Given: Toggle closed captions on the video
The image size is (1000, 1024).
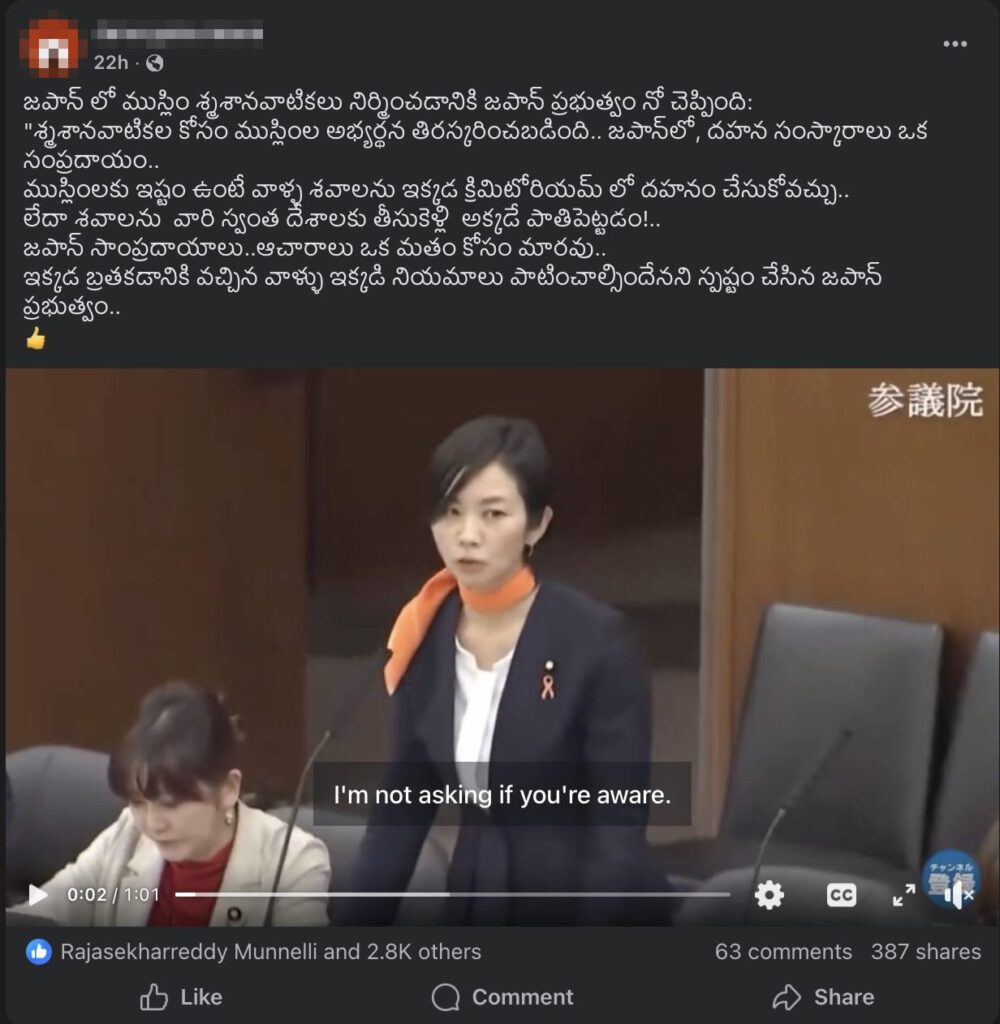Looking at the screenshot, I should pos(841,895).
